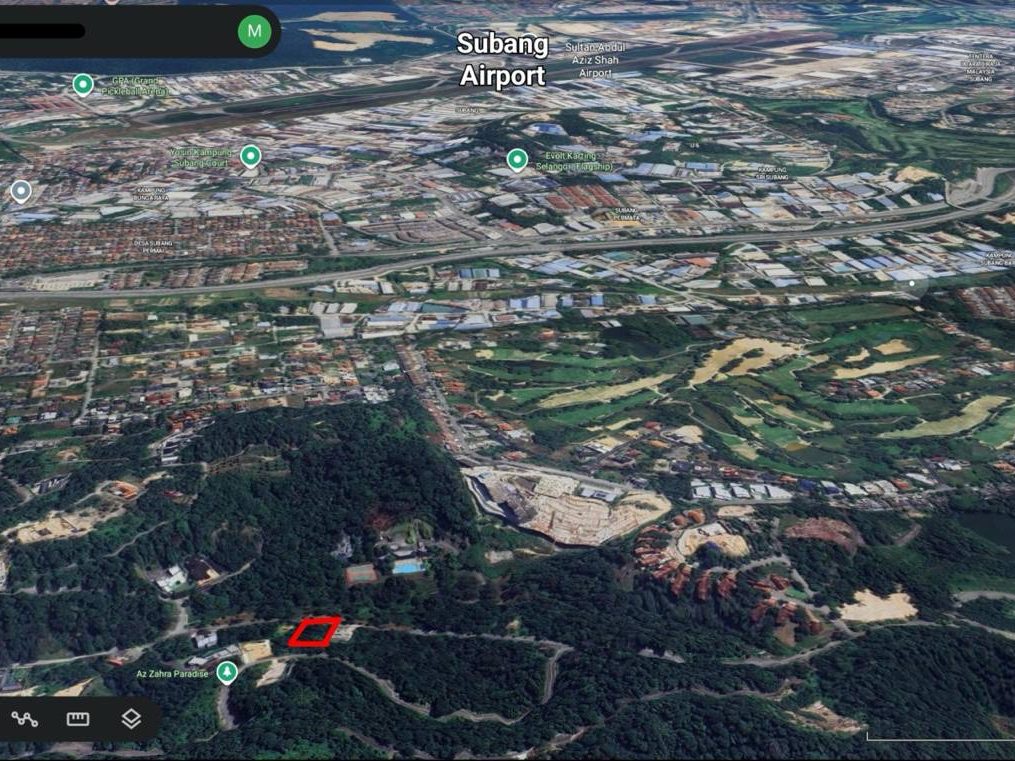Open the account avatar labeled M
Screen dimensions: 1015x761
[254, 31]
